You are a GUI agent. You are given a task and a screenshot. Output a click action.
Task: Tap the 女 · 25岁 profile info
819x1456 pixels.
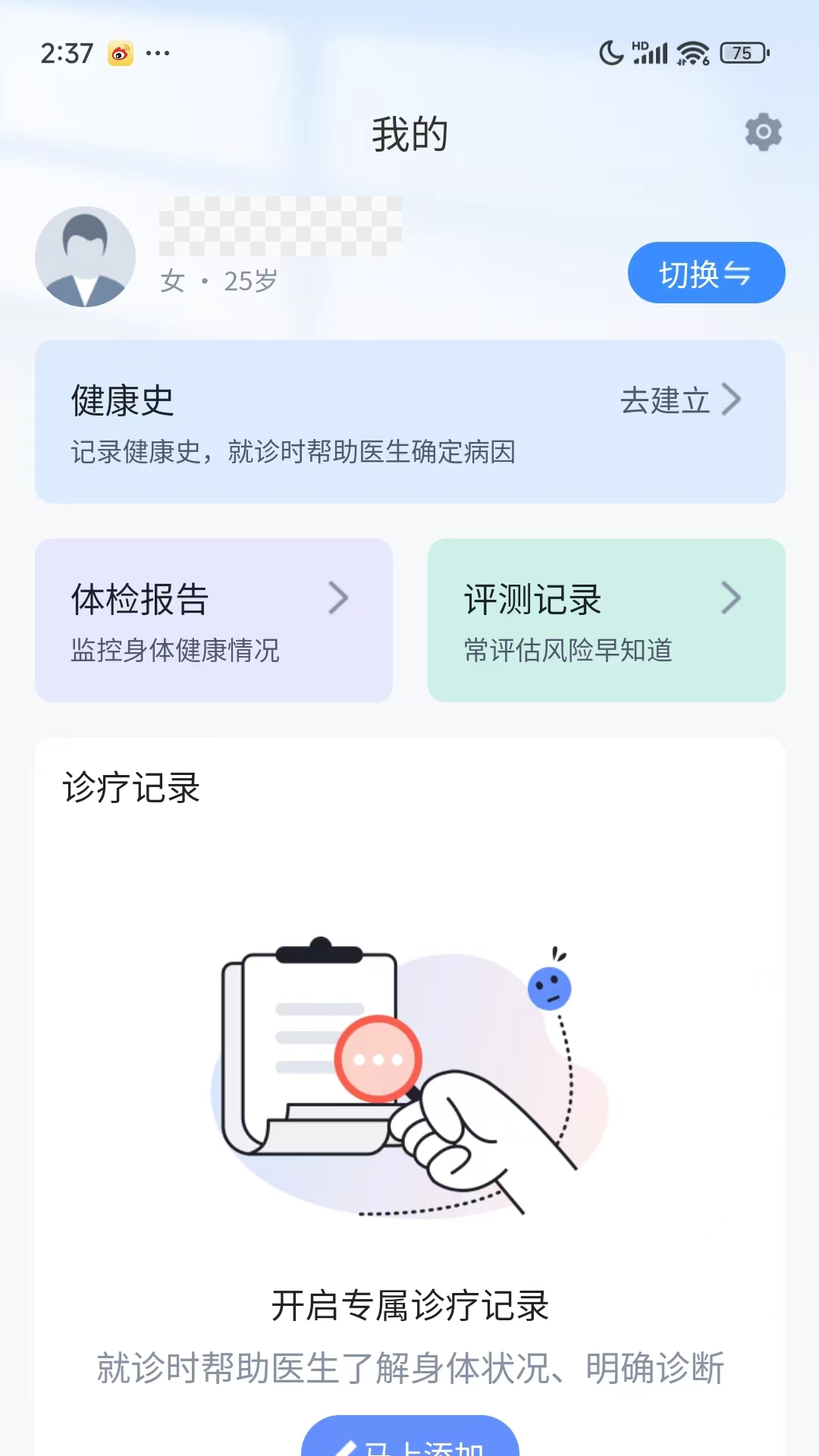218,281
